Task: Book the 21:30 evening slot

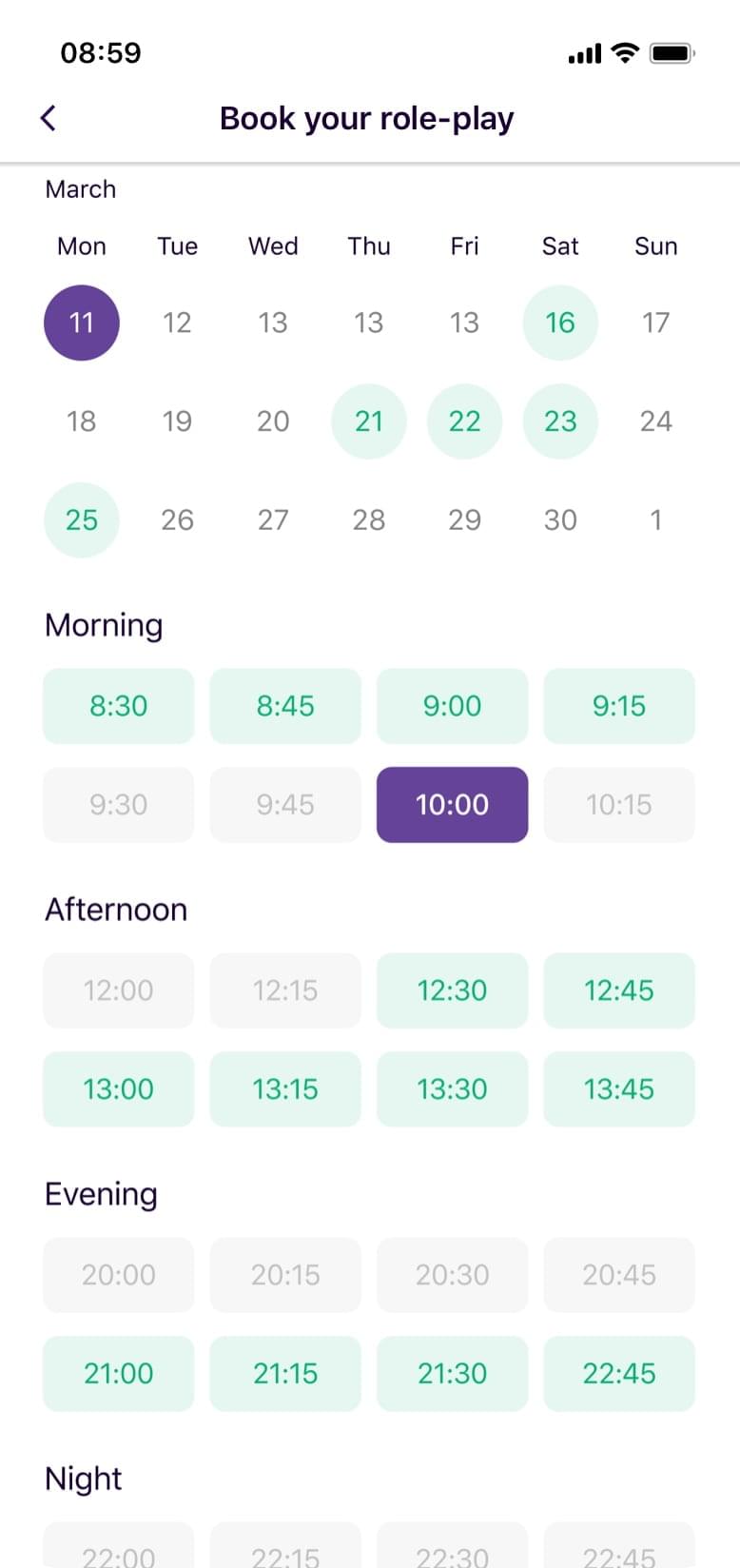Action: pyautogui.click(x=452, y=1373)
